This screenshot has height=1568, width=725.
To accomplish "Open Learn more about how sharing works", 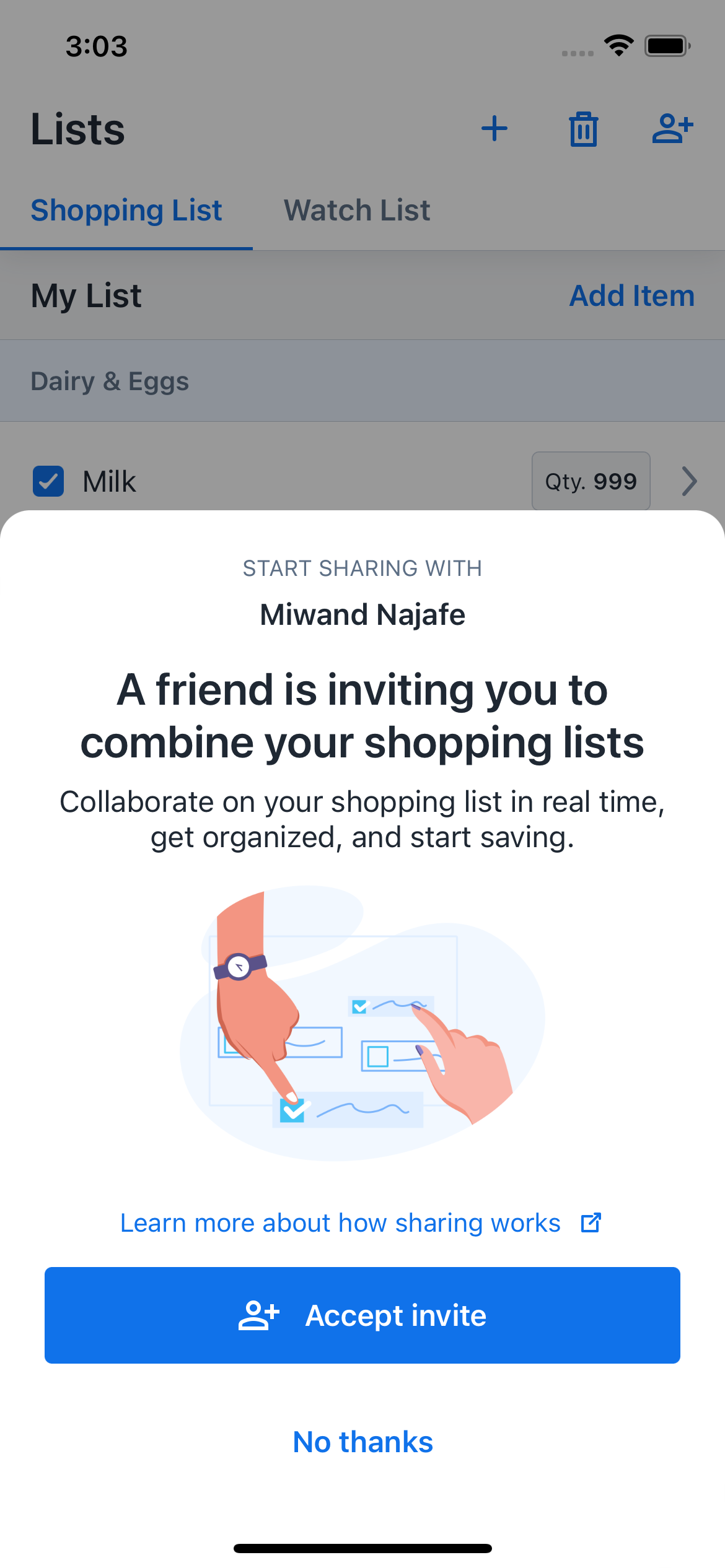I will point(359,1223).
